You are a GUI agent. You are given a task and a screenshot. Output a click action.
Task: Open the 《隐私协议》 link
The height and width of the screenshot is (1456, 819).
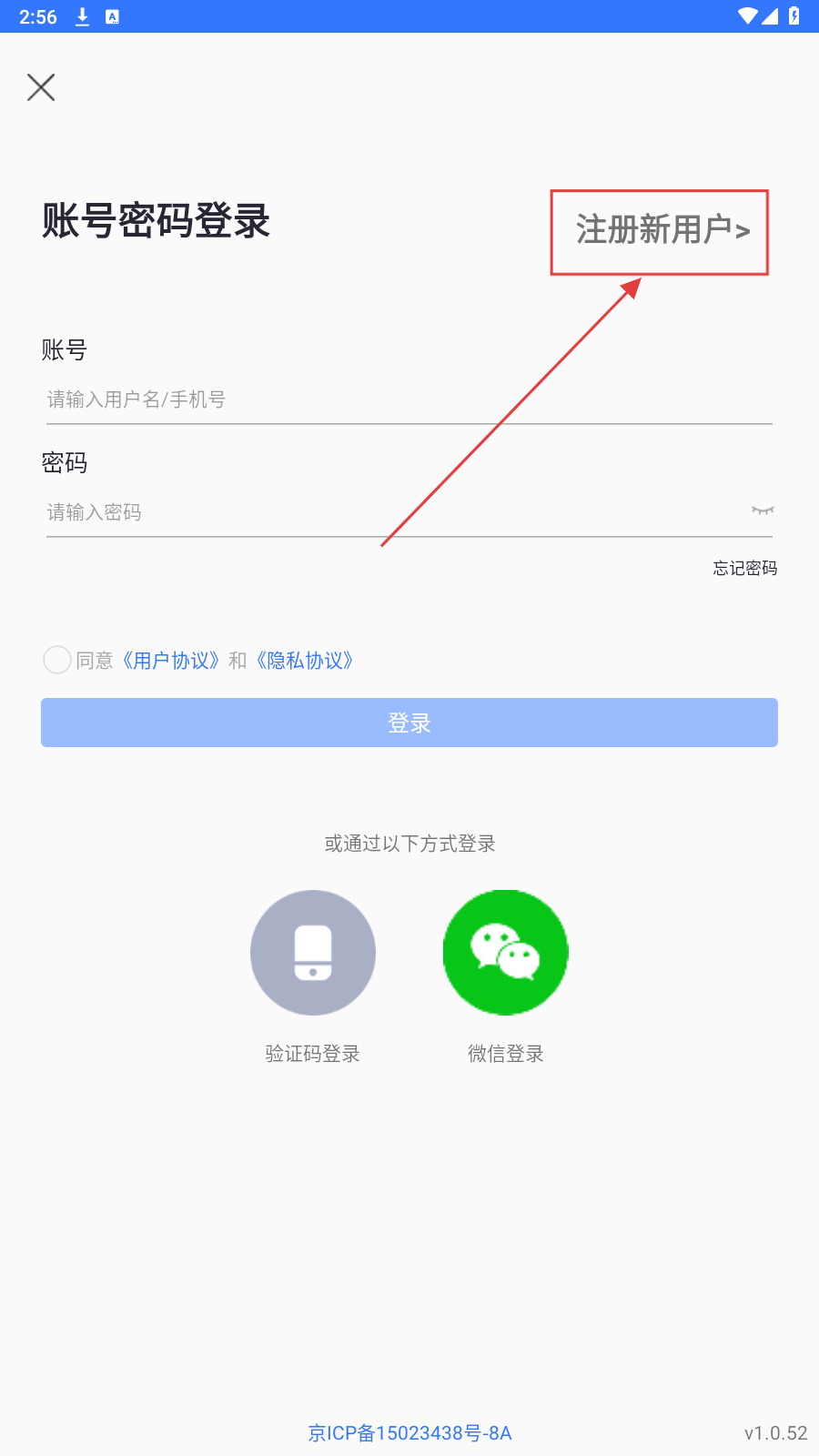[305, 661]
